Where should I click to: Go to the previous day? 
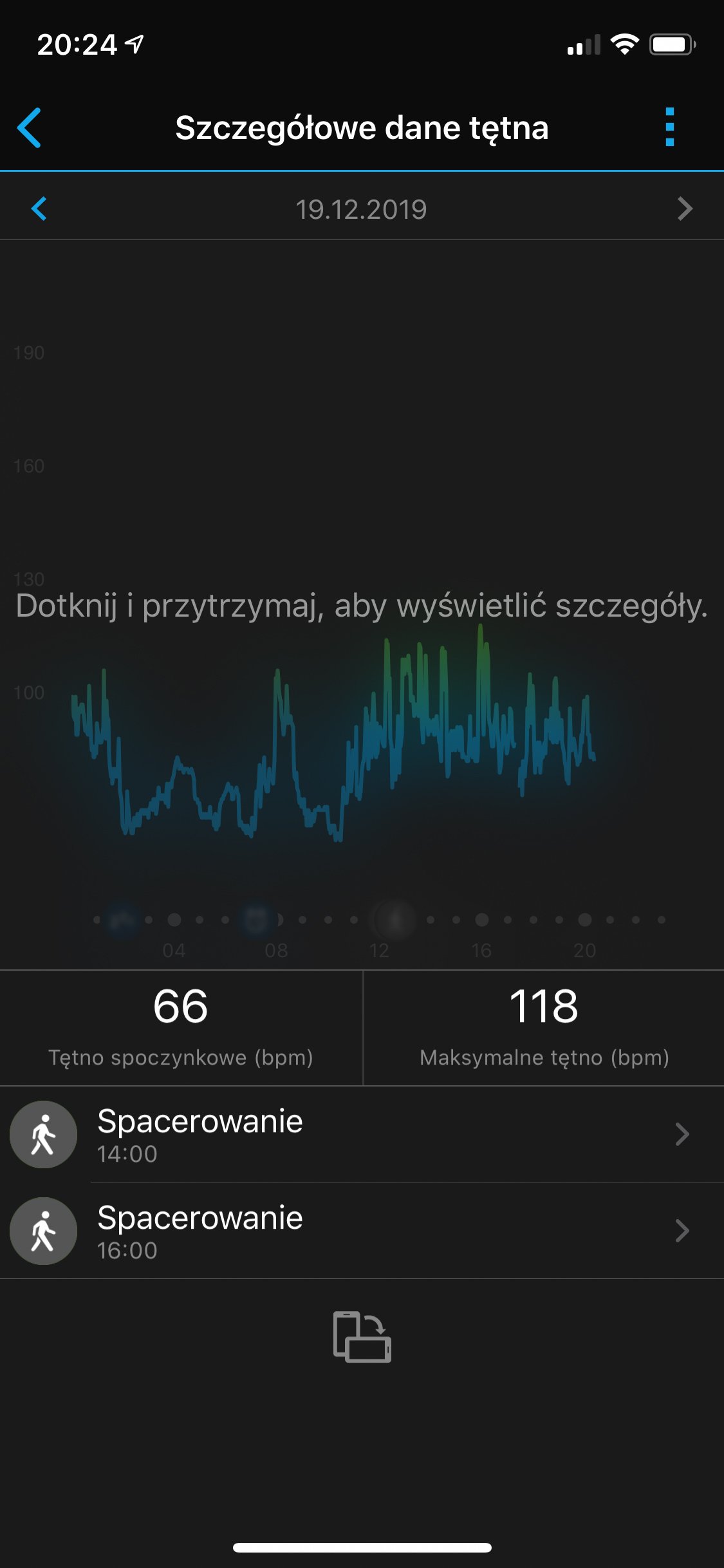(x=39, y=209)
